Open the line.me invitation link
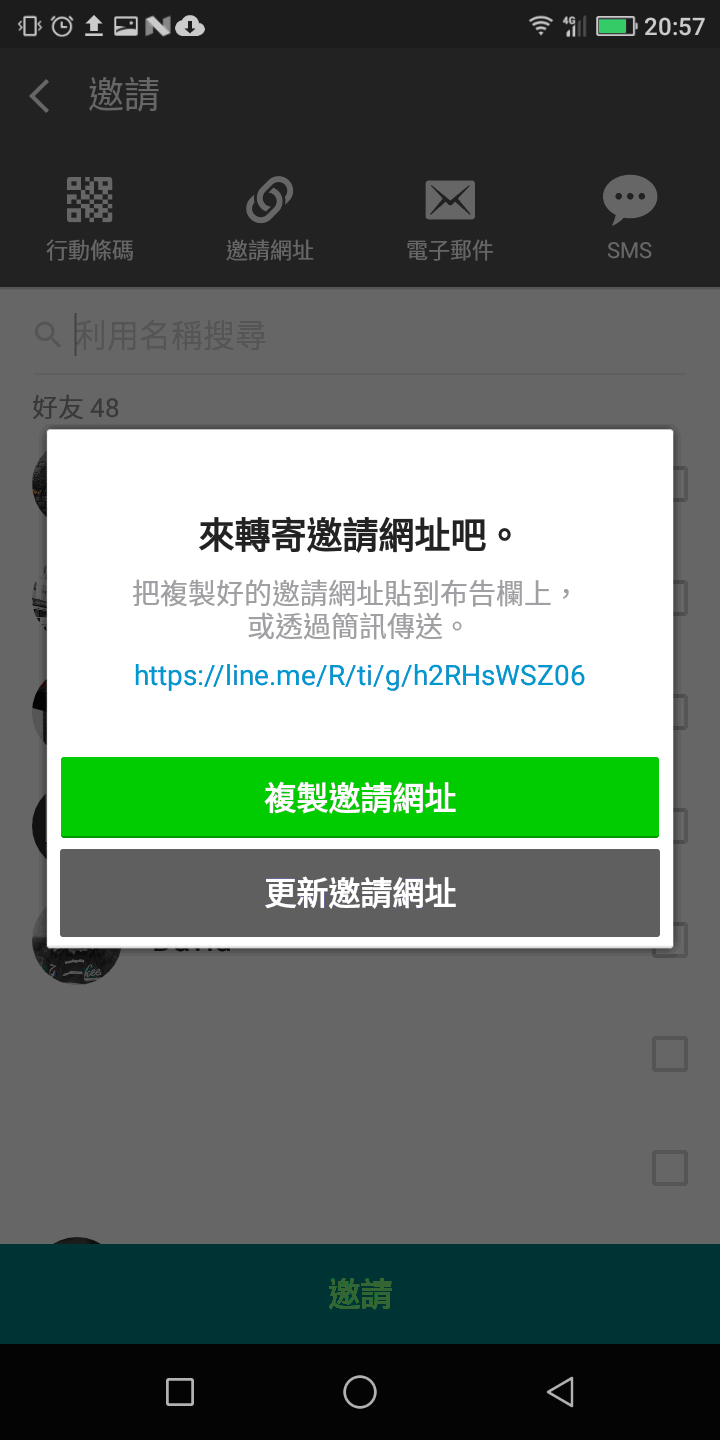The height and width of the screenshot is (1440, 720). (x=360, y=676)
